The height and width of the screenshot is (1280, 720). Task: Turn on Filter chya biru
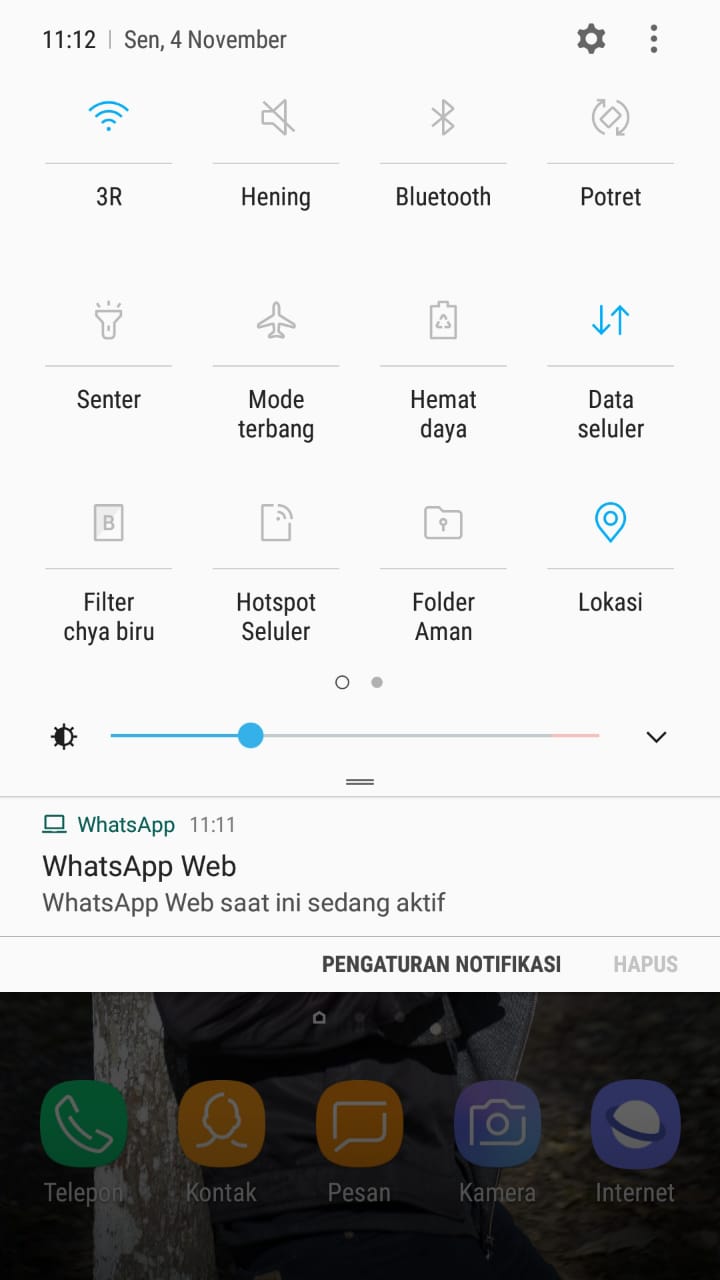click(x=108, y=523)
